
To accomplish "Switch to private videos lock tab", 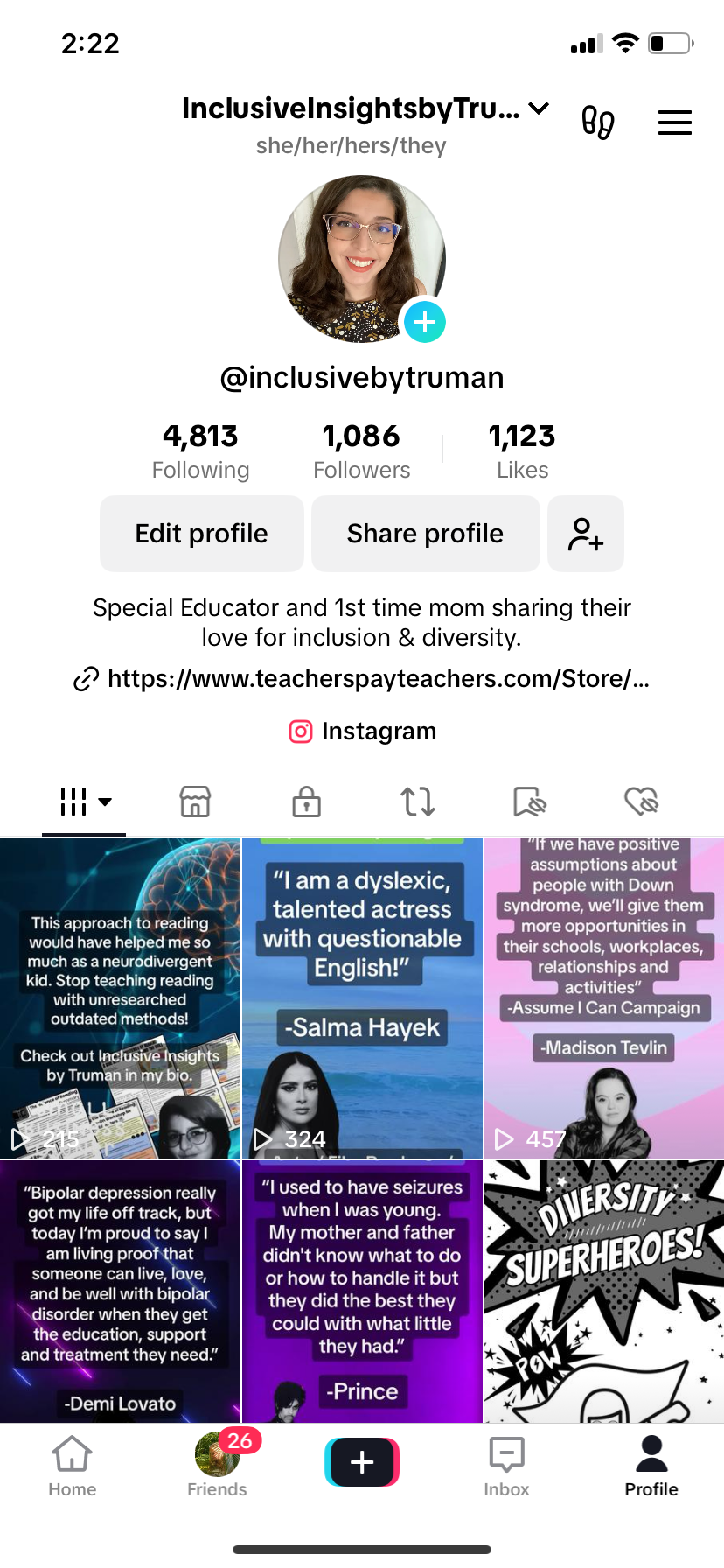I will (x=306, y=801).
